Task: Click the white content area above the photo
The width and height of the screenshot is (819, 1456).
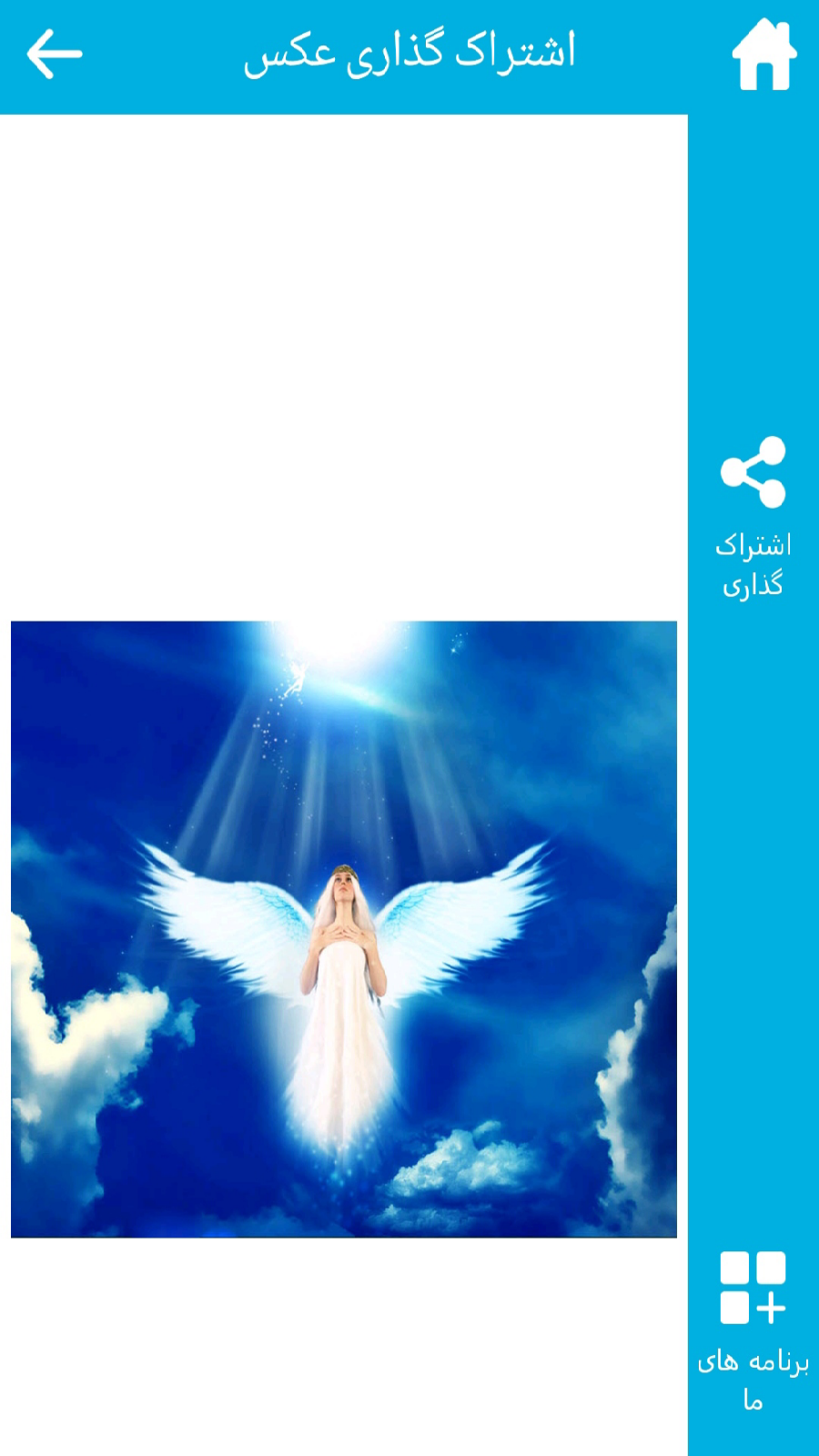Action: pyautogui.click(x=341, y=364)
